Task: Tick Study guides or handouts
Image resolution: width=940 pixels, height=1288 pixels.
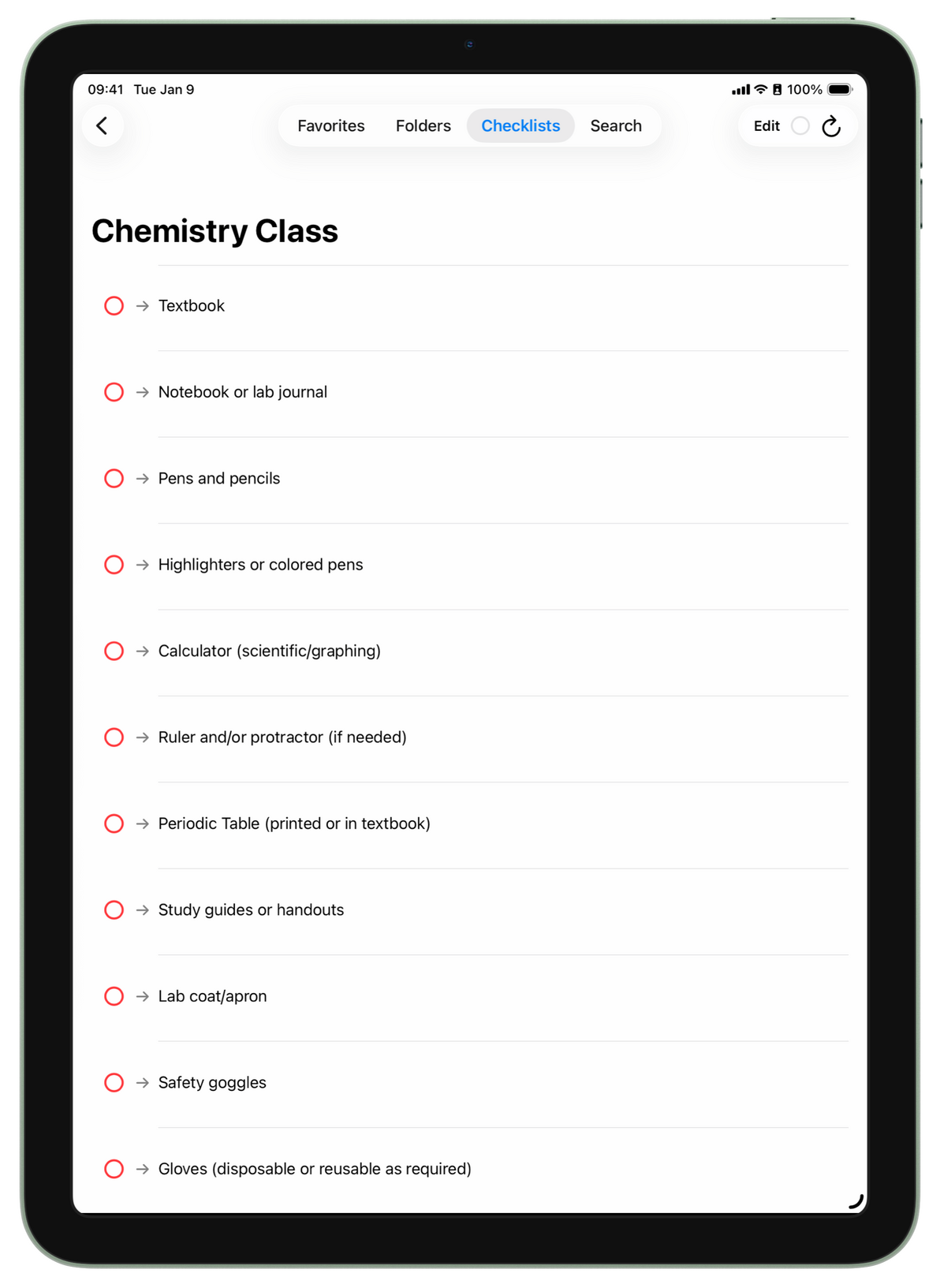Action: [x=114, y=910]
